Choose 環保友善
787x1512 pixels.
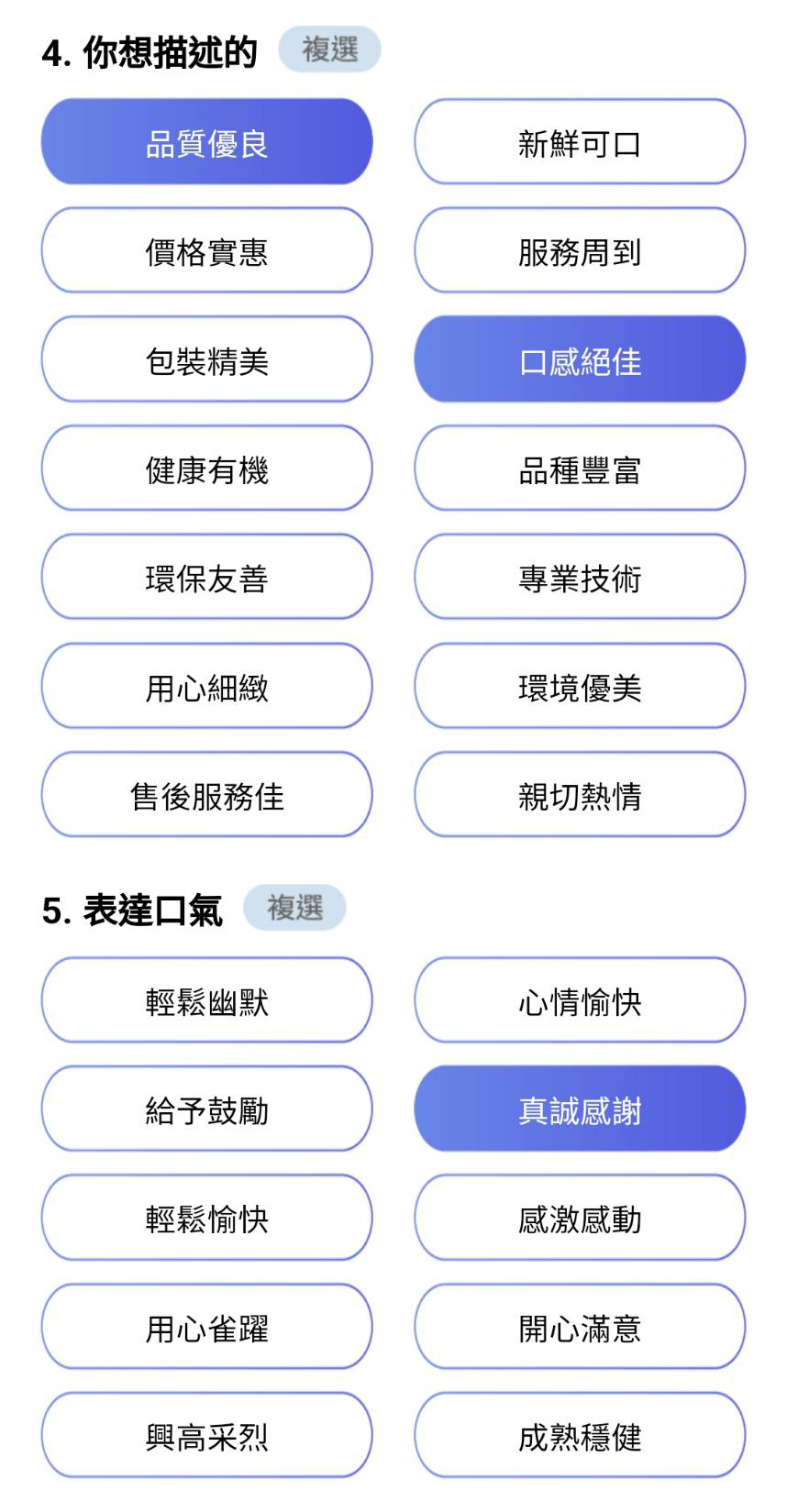pyautogui.click(x=206, y=577)
